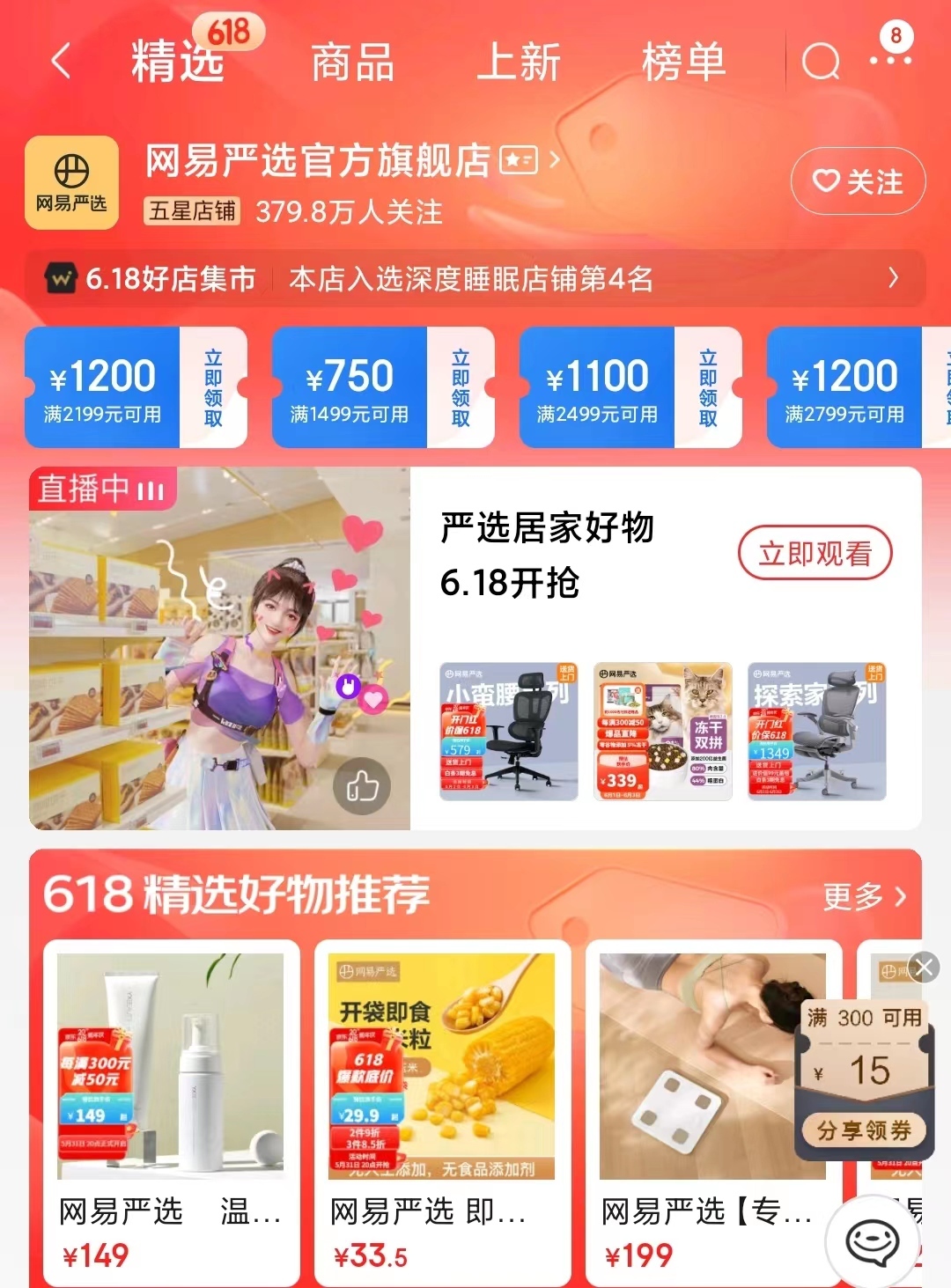Claim the ¥750 coupon for 满1499元
Image resolution: width=951 pixels, height=1288 pixels.
[x=460, y=387]
